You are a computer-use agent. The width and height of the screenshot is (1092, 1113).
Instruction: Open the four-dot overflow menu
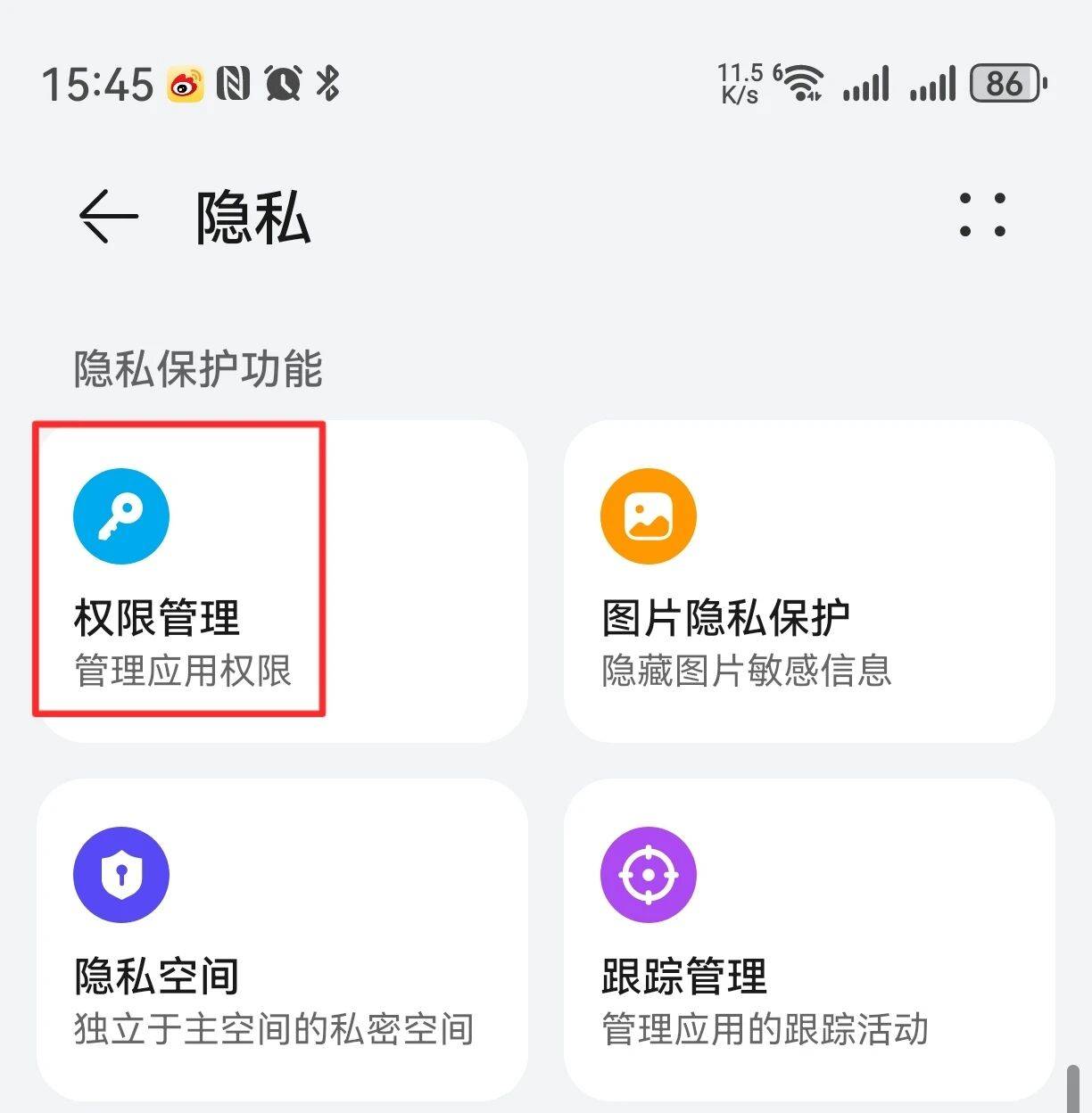(x=982, y=215)
